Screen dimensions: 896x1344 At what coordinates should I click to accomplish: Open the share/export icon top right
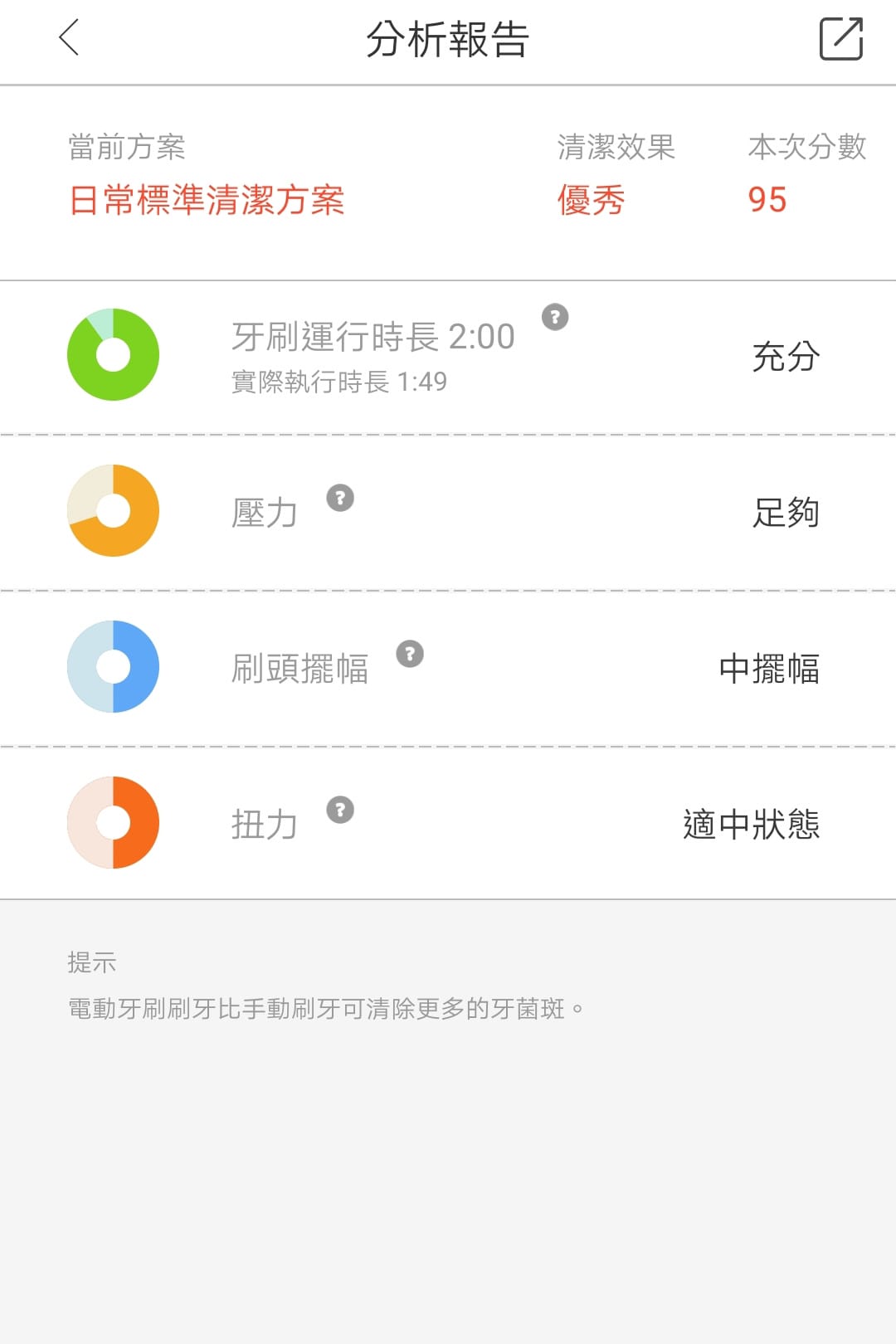840,39
